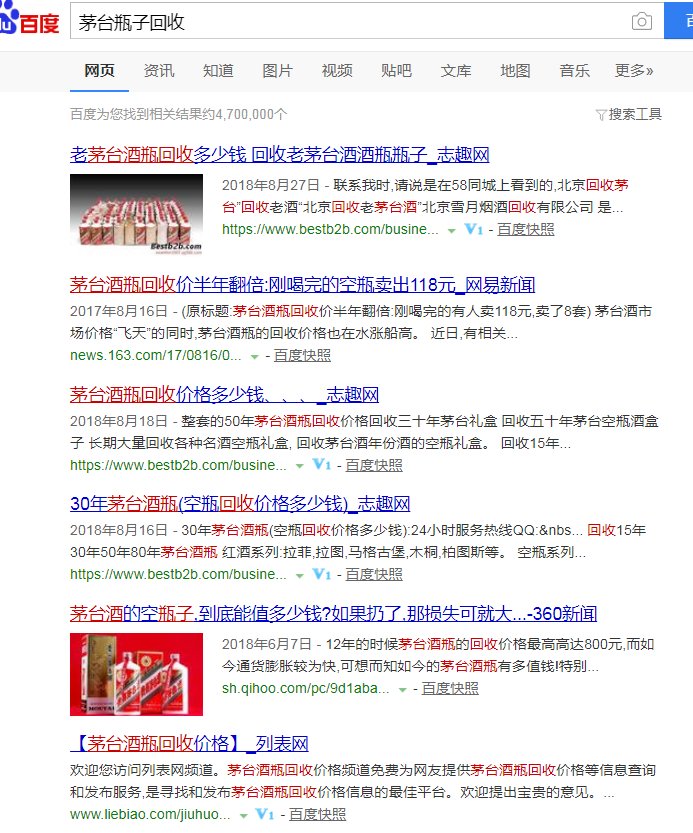Switch to the 文库 tab

coord(456,71)
